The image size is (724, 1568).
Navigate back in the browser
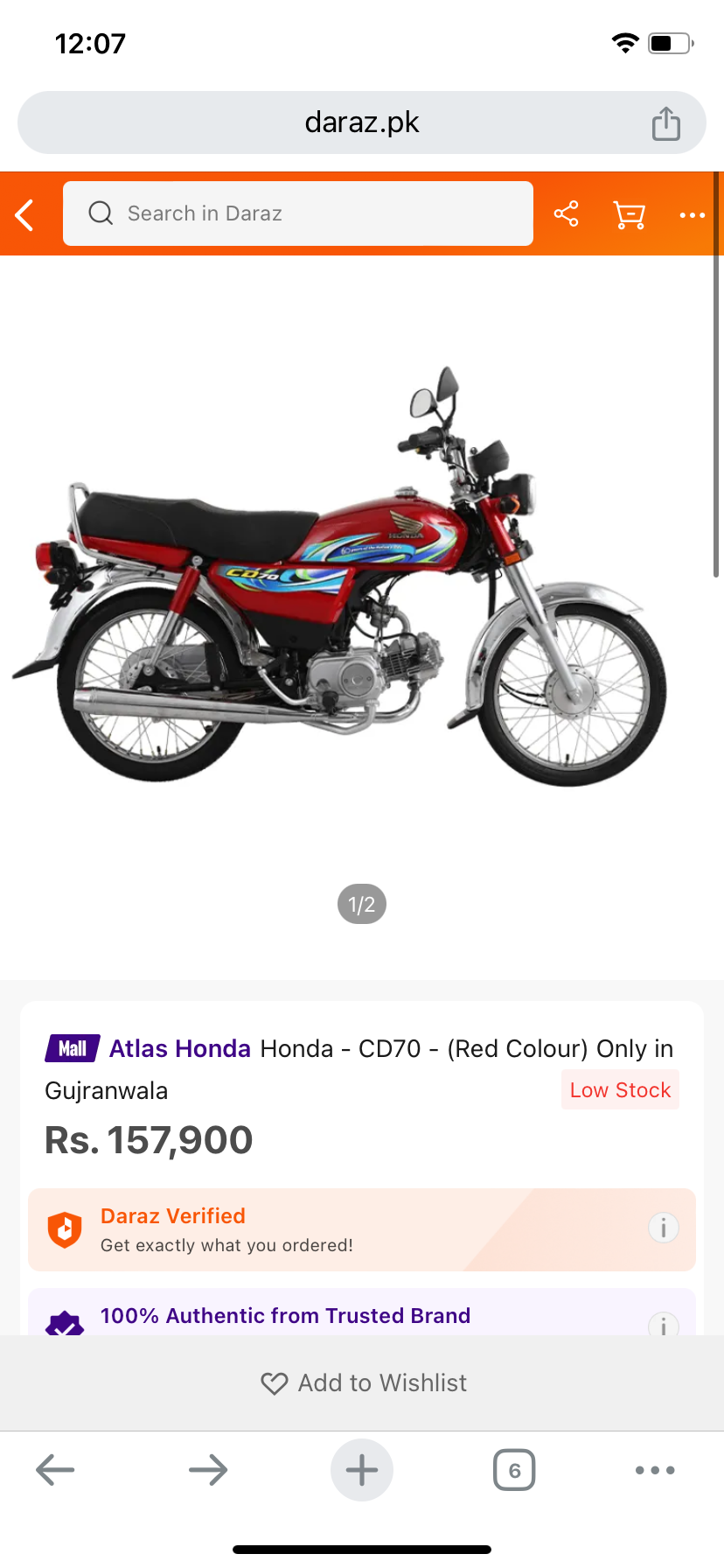point(55,1470)
